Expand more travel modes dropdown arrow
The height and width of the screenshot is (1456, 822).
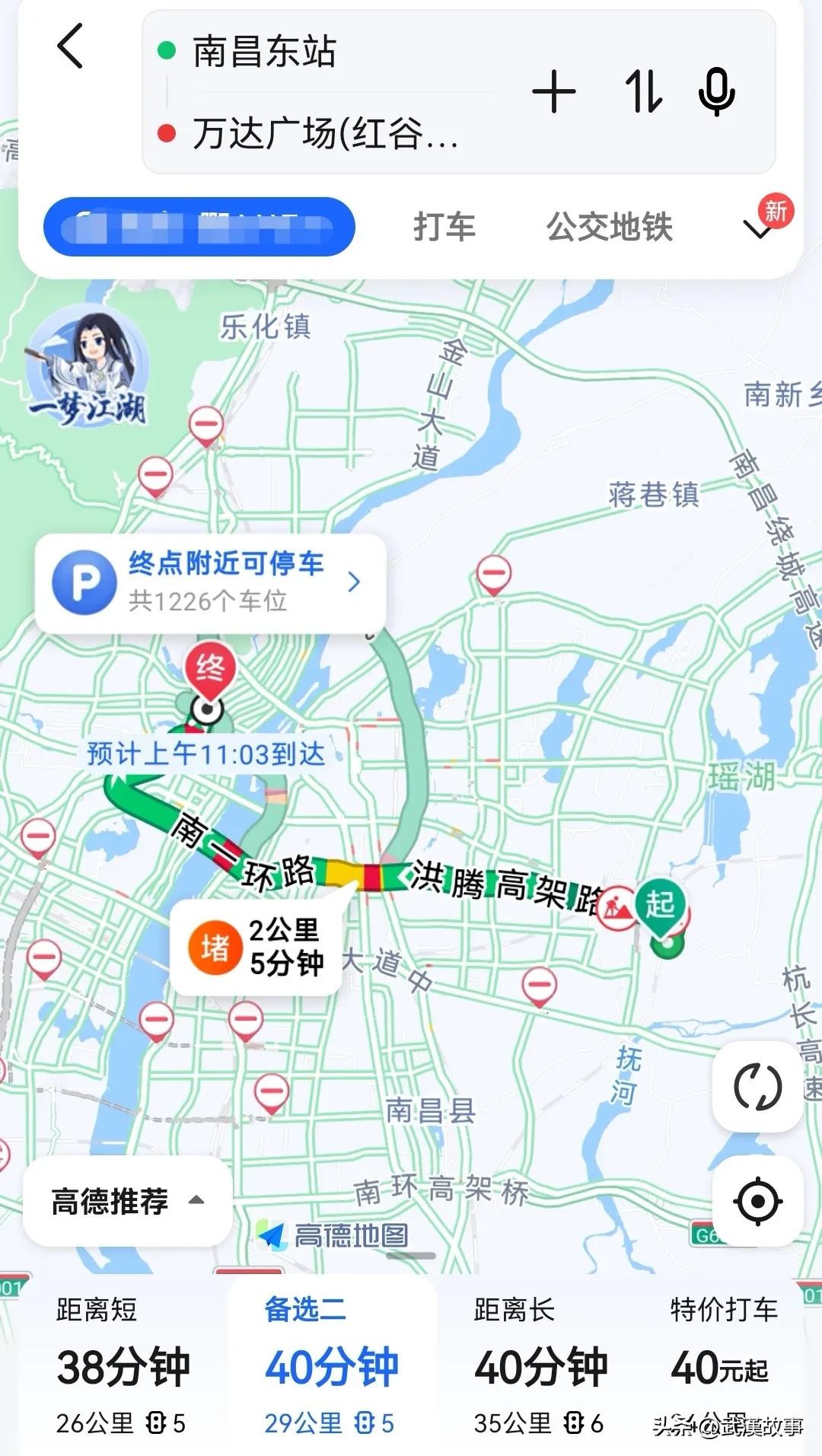coord(759,228)
